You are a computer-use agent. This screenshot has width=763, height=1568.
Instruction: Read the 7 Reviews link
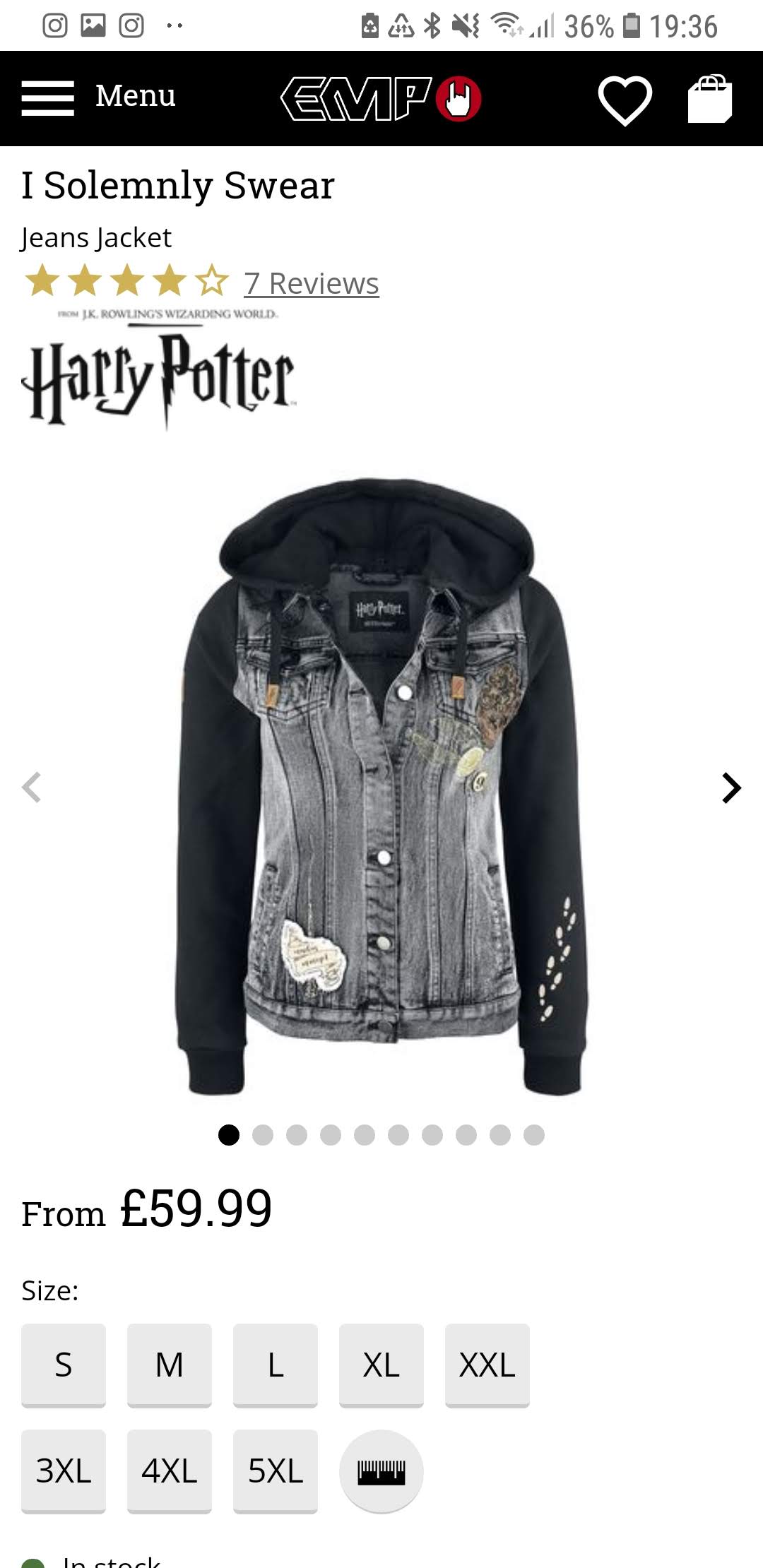[312, 283]
